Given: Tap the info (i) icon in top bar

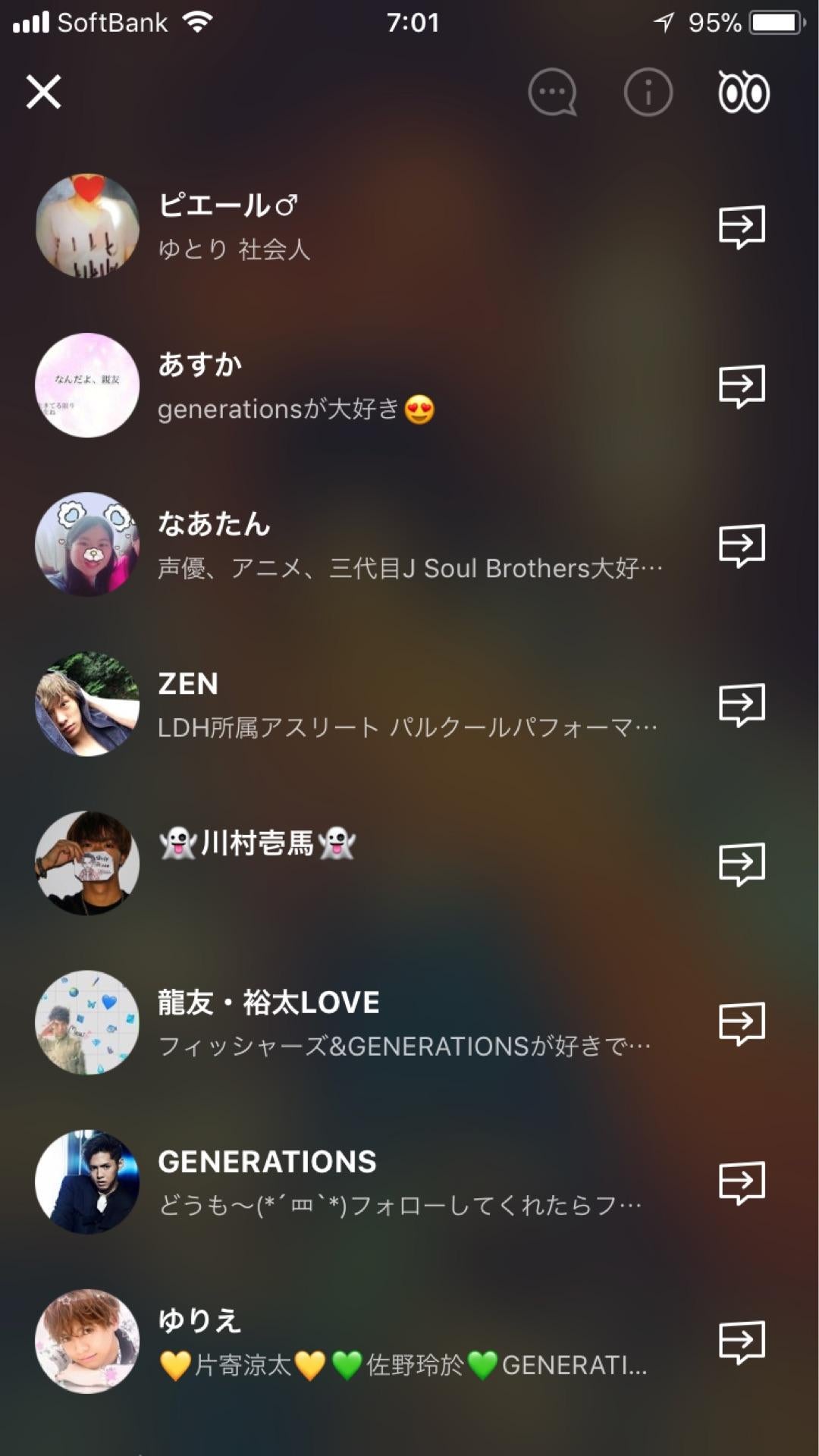Looking at the screenshot, I should pyautogui.click(x=645, y=92).
